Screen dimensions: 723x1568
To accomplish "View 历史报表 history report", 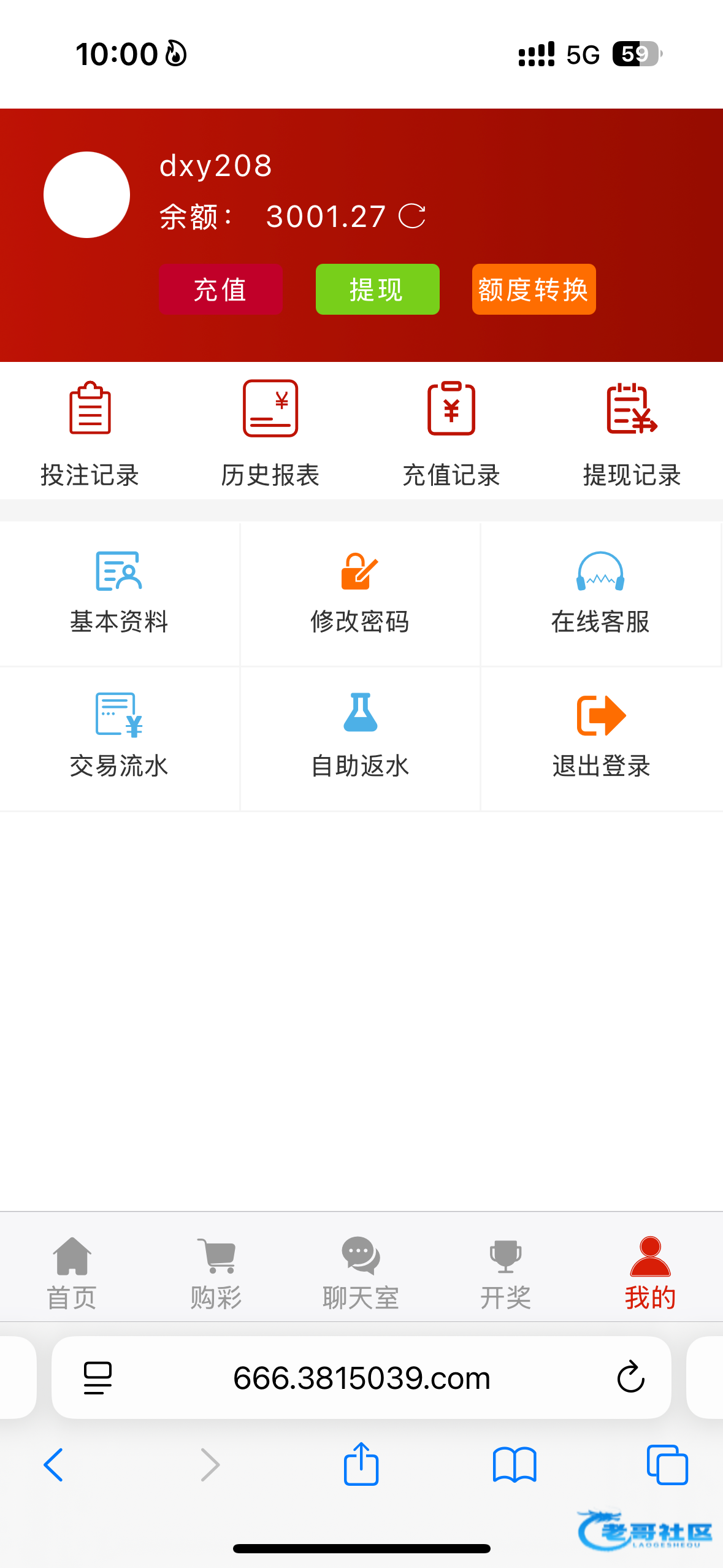I will [270, 433].
